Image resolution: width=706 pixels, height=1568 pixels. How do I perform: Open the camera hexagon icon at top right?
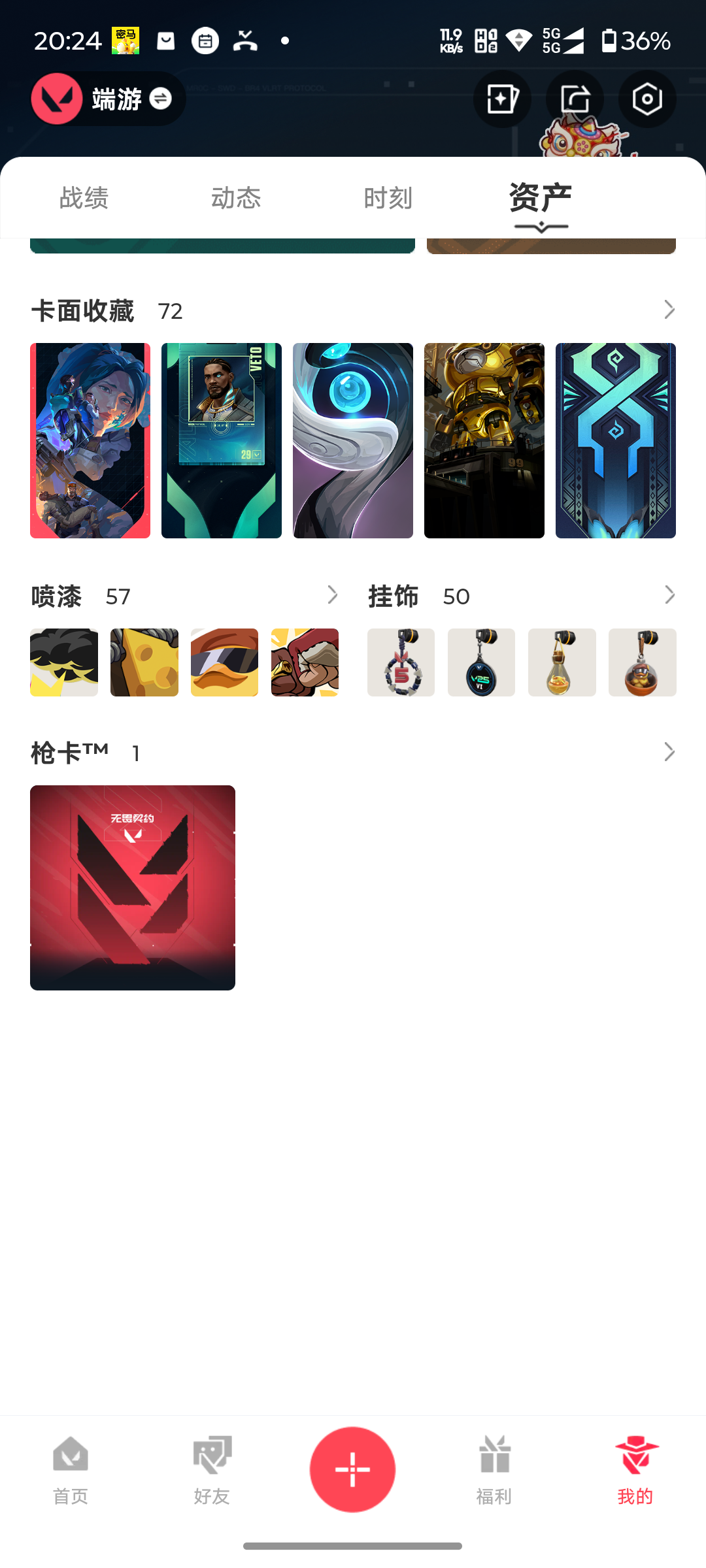[647, 99]
